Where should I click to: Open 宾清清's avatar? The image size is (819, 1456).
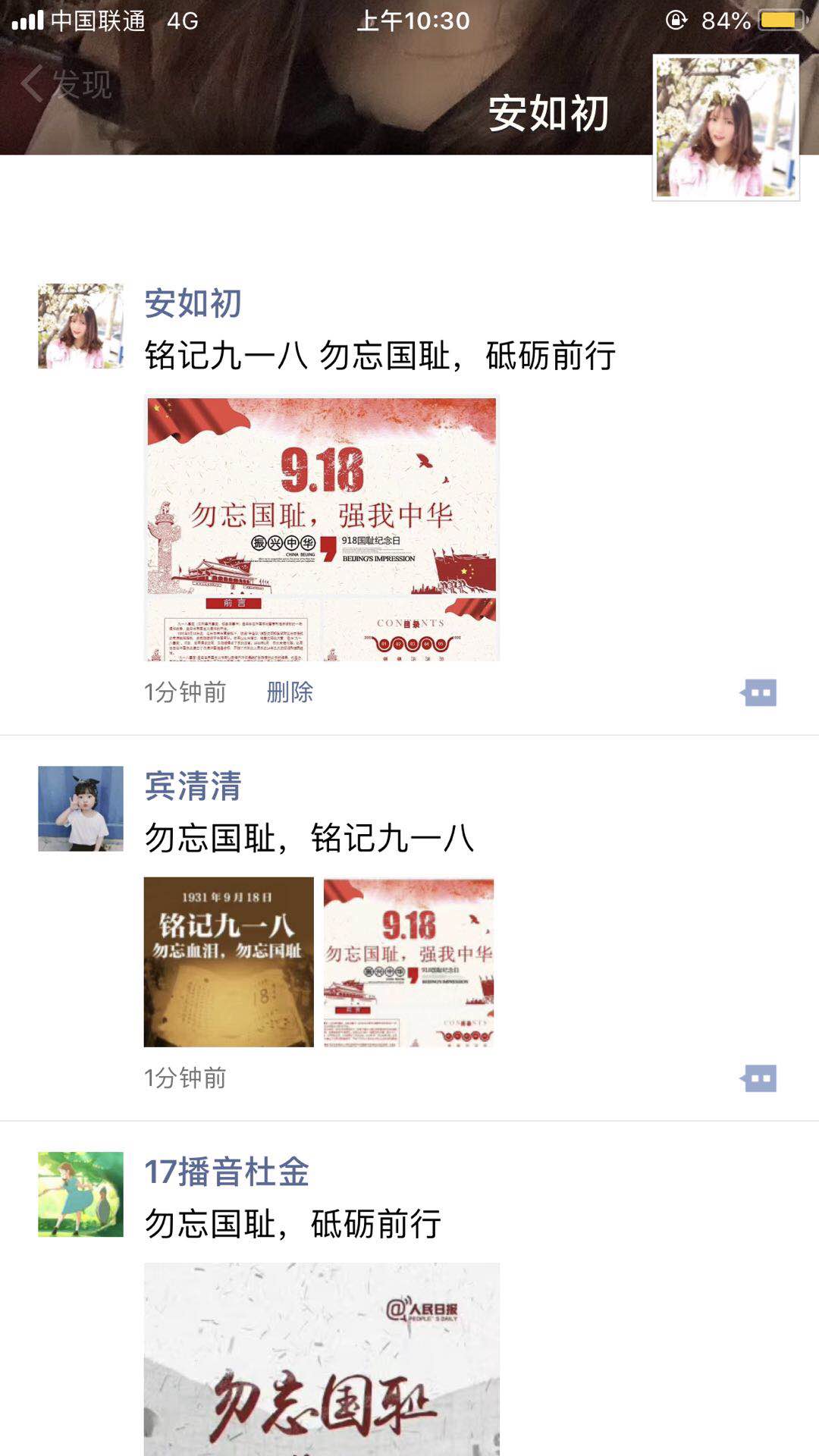pos(80,808)
